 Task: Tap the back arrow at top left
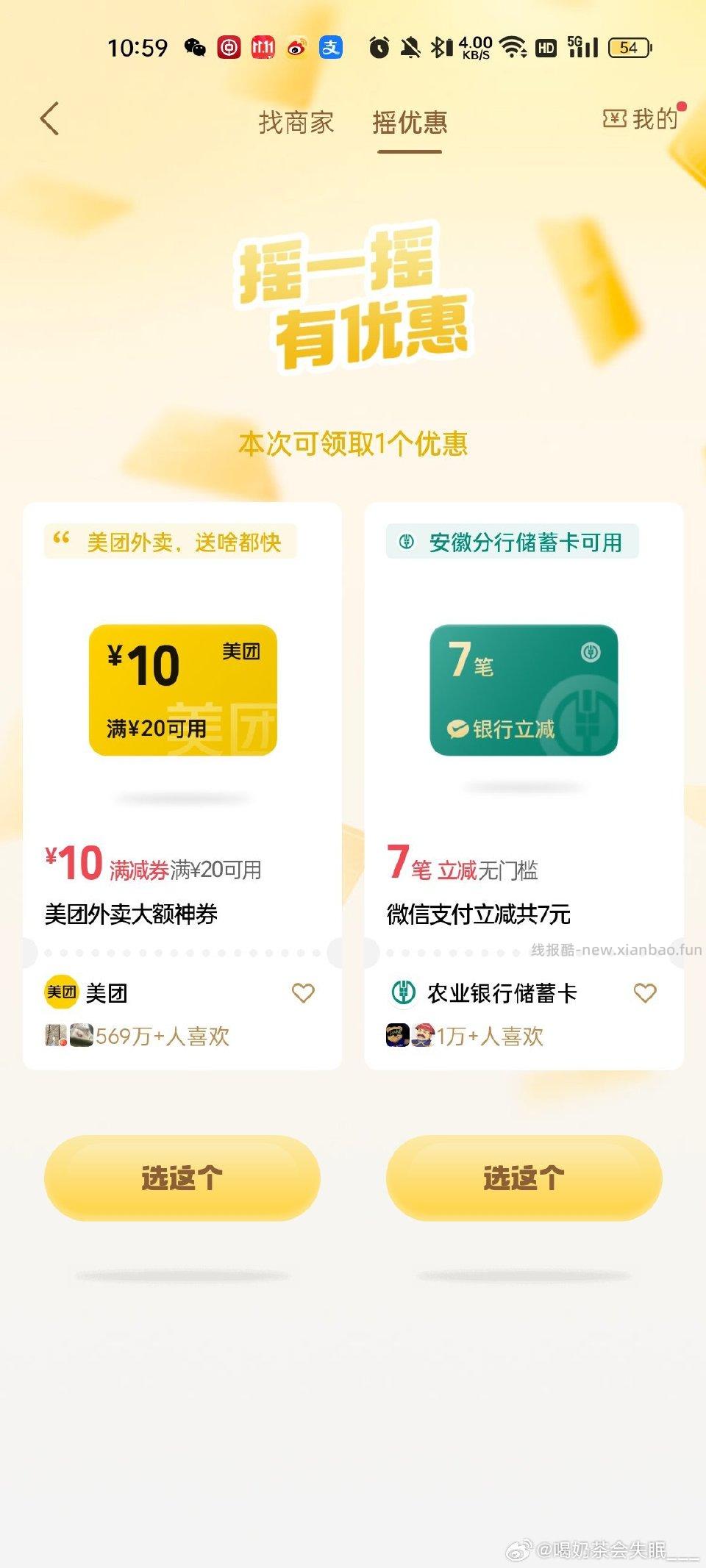(49, 119)
